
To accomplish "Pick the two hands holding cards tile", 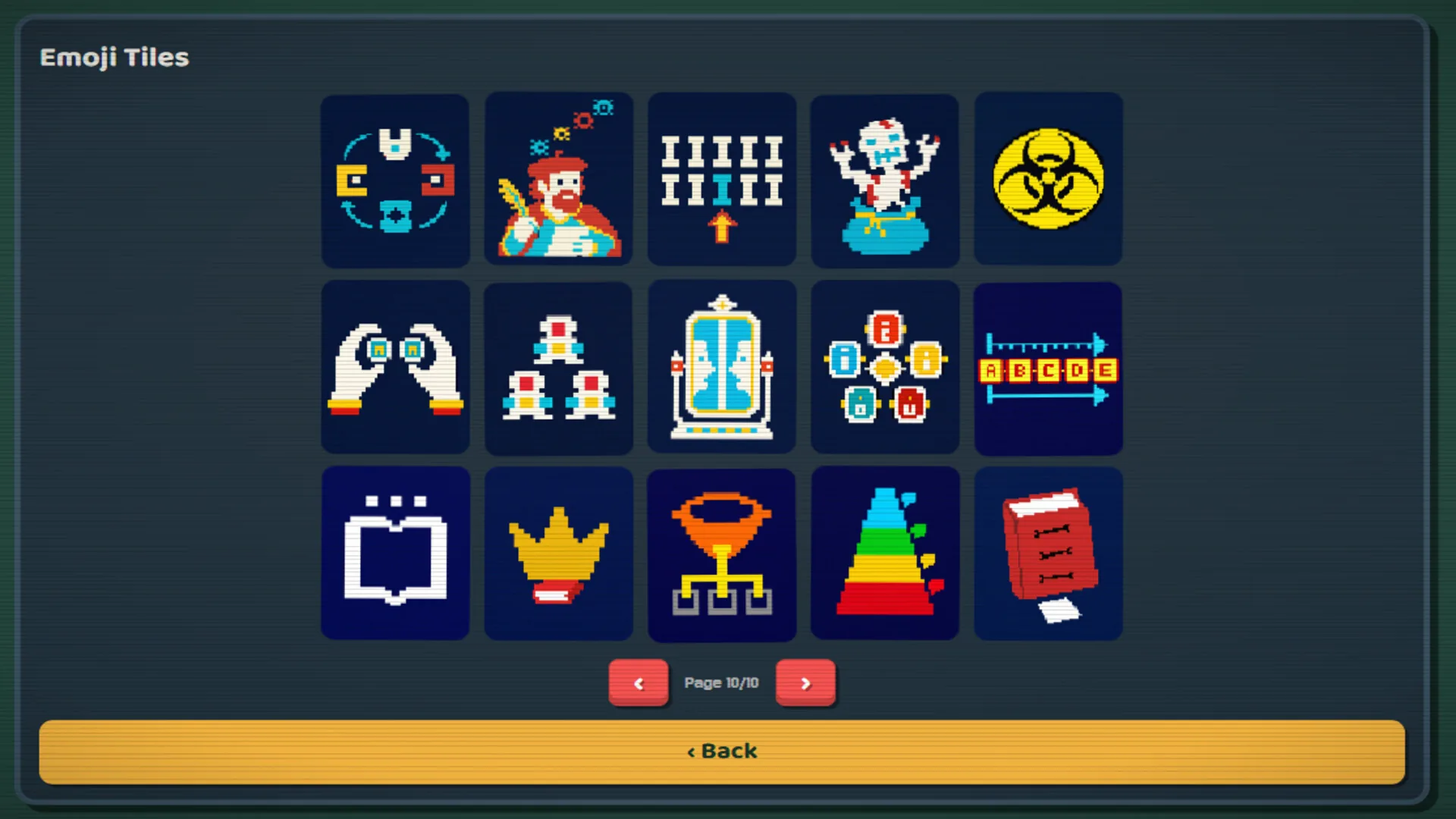I will tap(395, 367).
